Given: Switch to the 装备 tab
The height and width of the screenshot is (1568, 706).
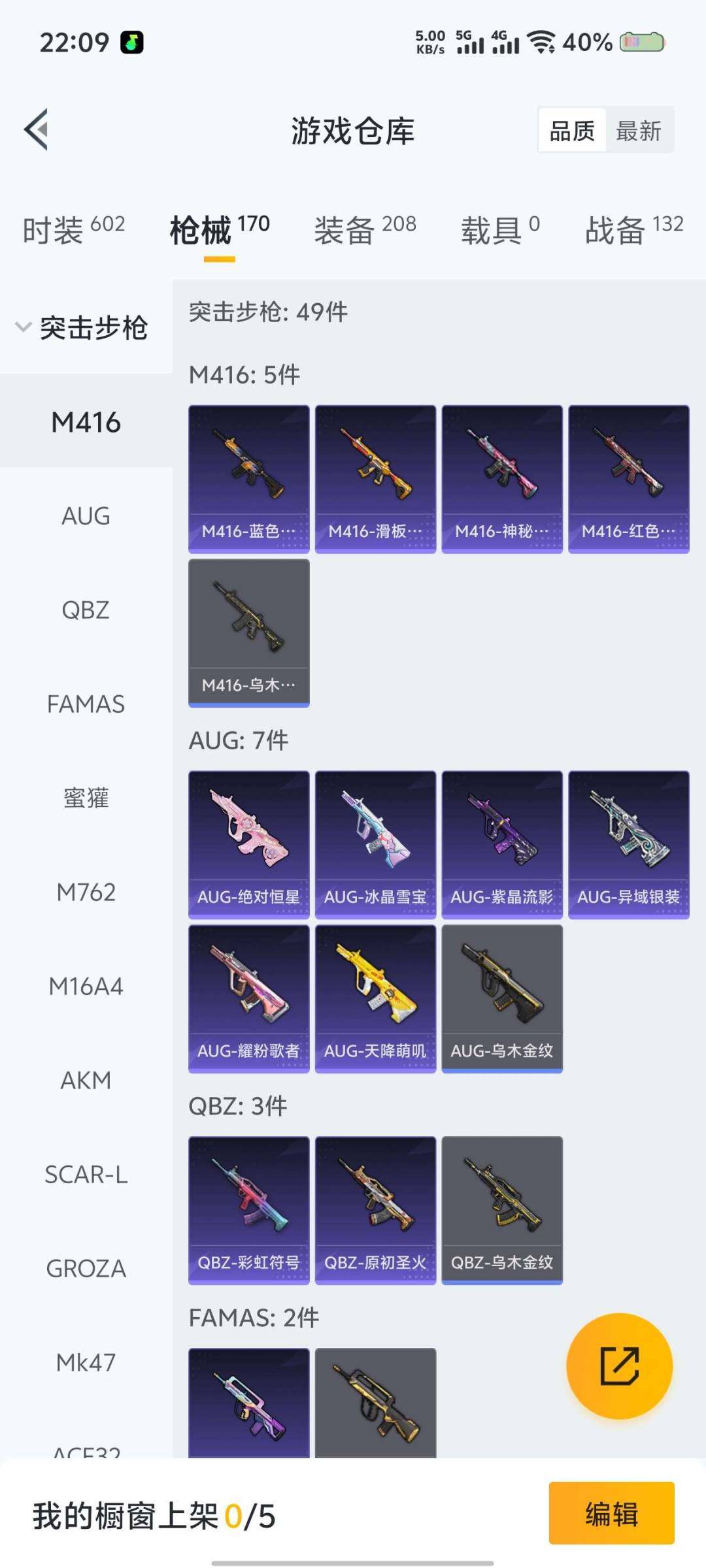Looking at the screenshot, I should [x=365, y=230].
